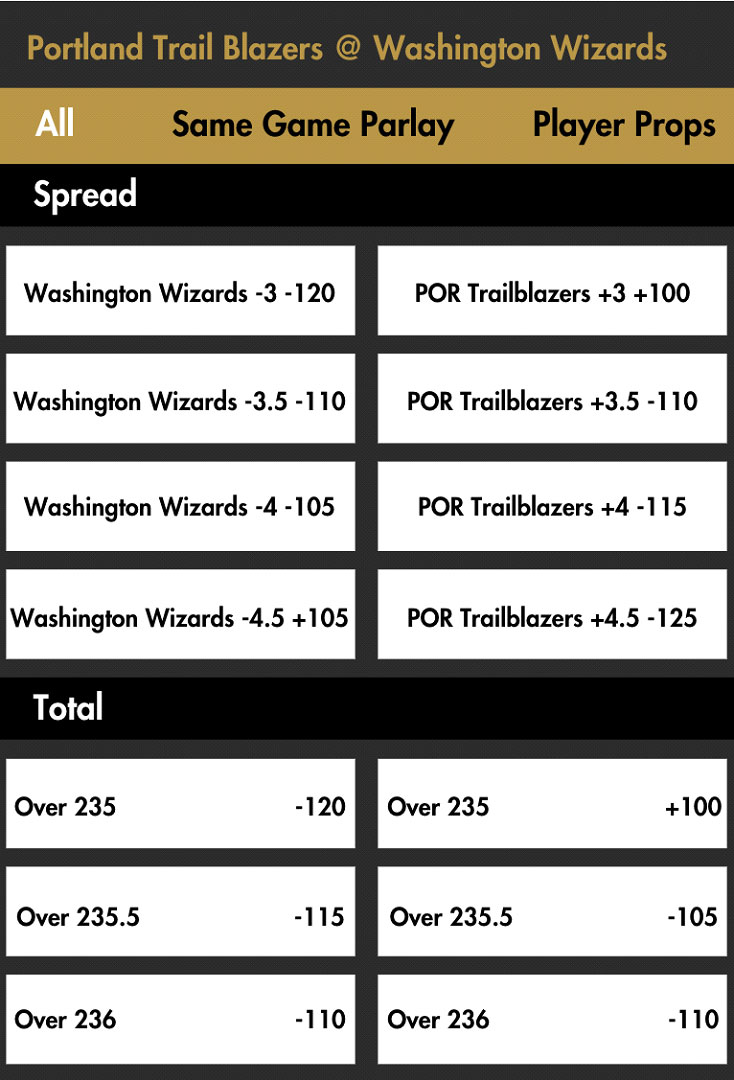
Task: Select Washington Wizards -3 at -120
Action: tap(180, 292)
